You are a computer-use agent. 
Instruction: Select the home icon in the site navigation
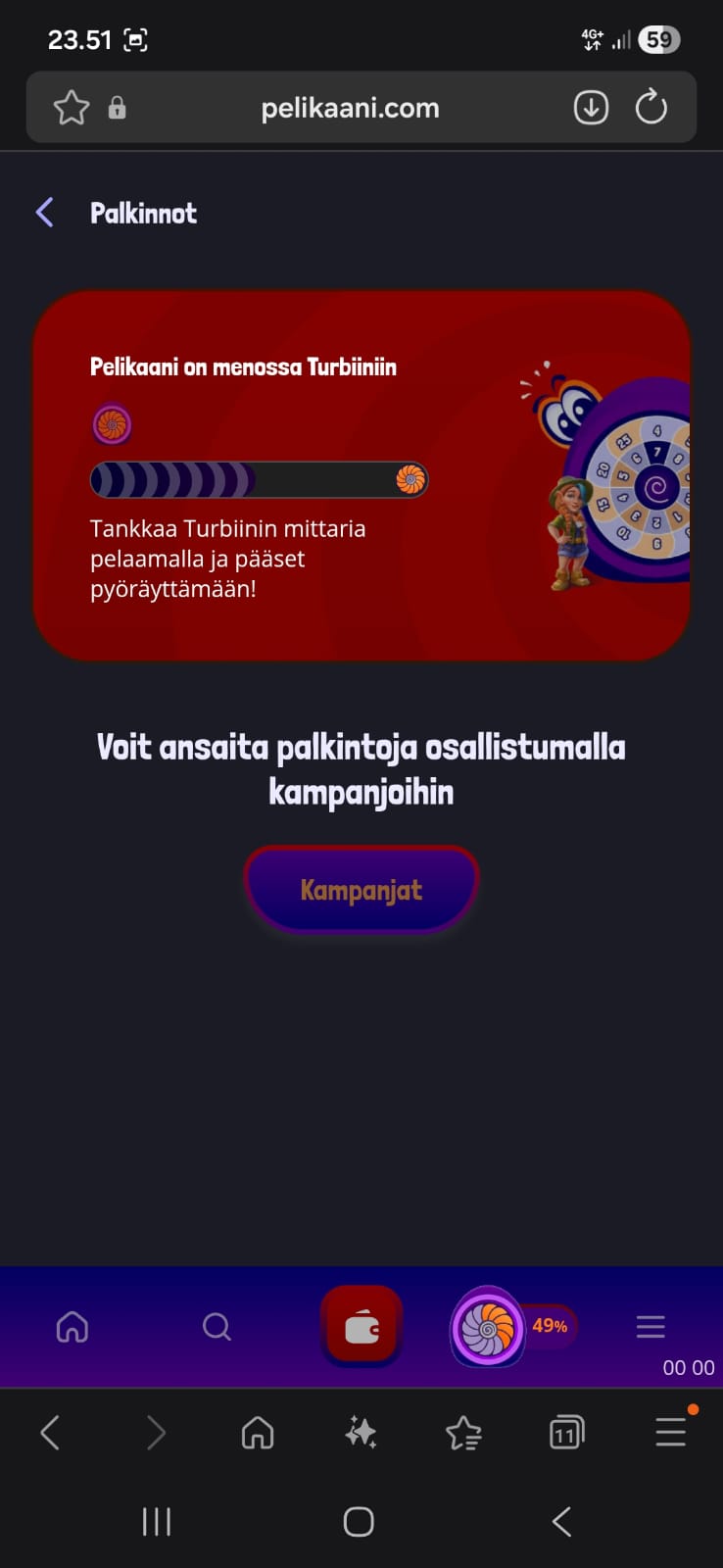click(x=71, y=1327)
